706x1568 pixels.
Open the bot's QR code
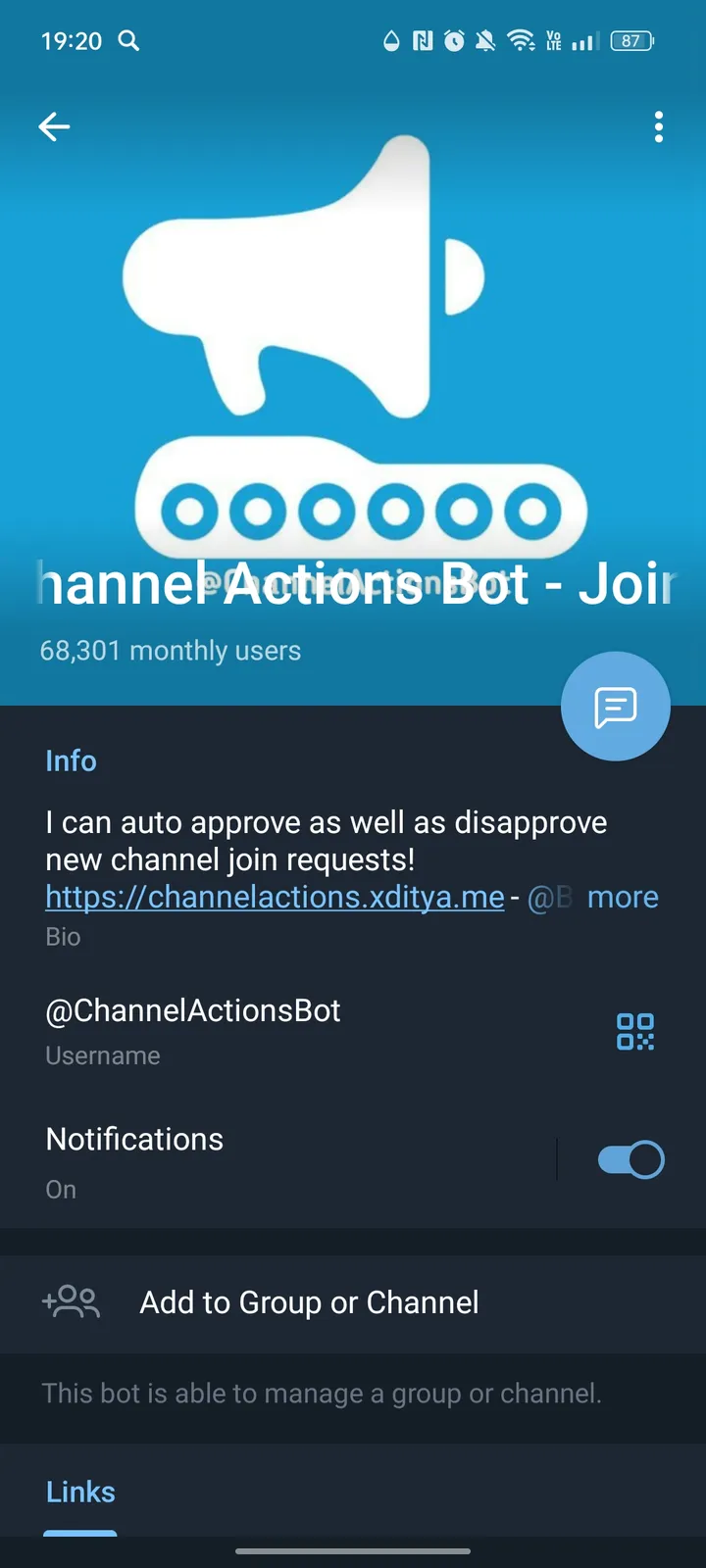pyautogui.click(x=635, y=1032)
